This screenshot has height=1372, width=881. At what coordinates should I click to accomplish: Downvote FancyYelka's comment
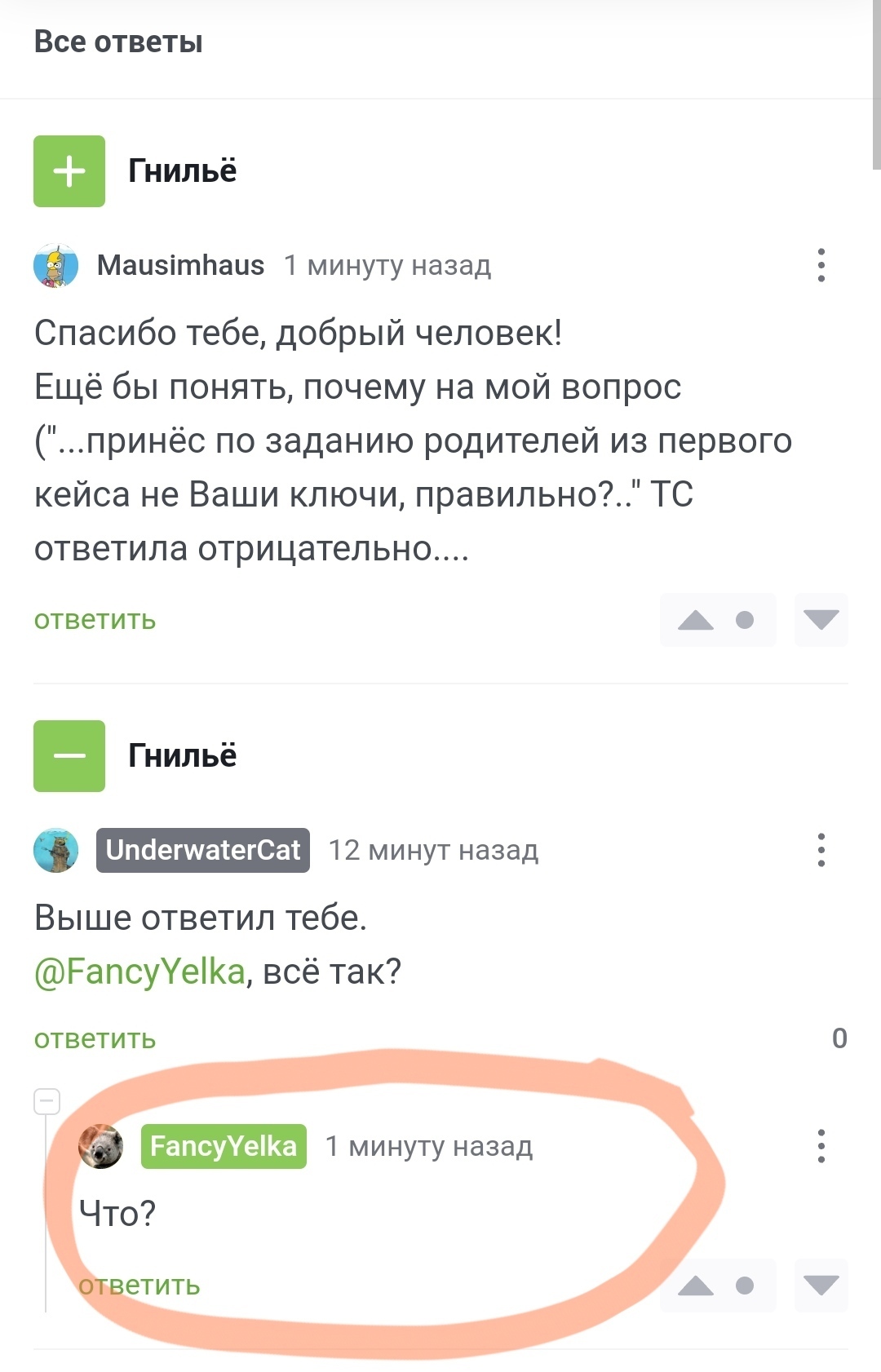coord(821,1286)
